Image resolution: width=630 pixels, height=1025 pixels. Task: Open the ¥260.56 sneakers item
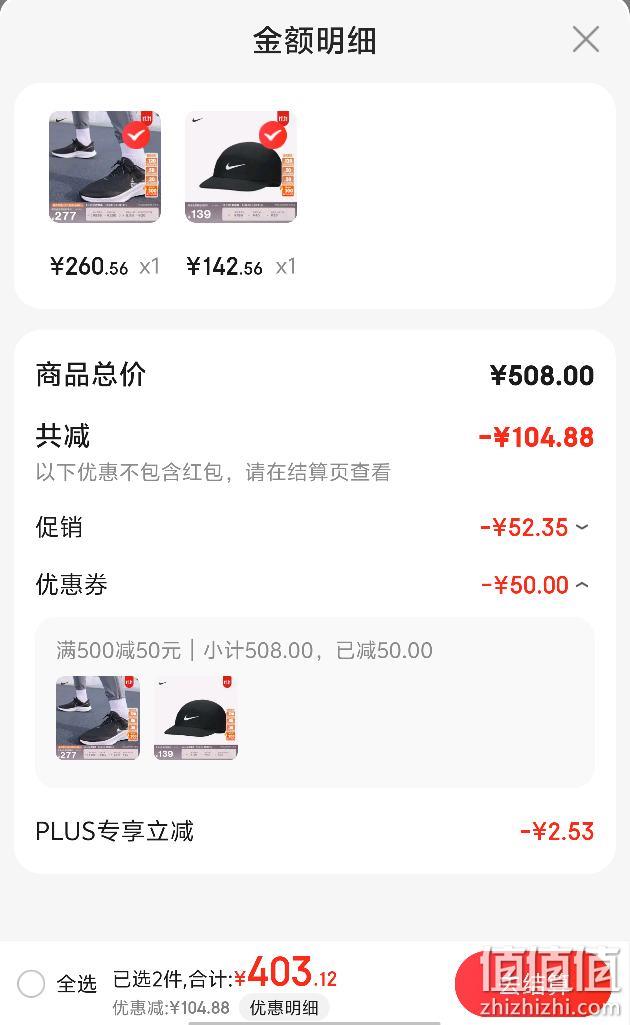point(105,167)
